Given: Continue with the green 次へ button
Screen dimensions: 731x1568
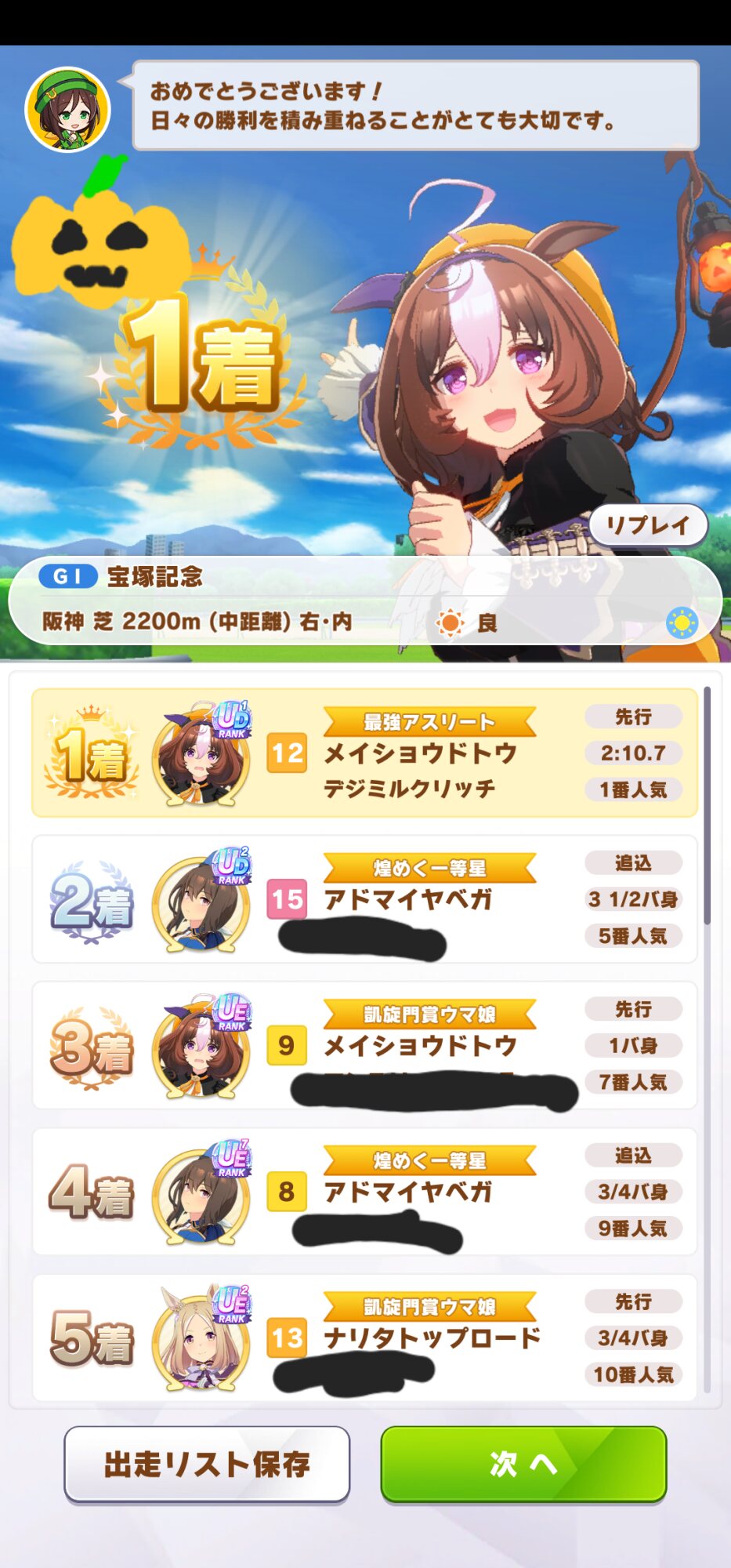Looking at the screenshot, I should [523, 1464].
